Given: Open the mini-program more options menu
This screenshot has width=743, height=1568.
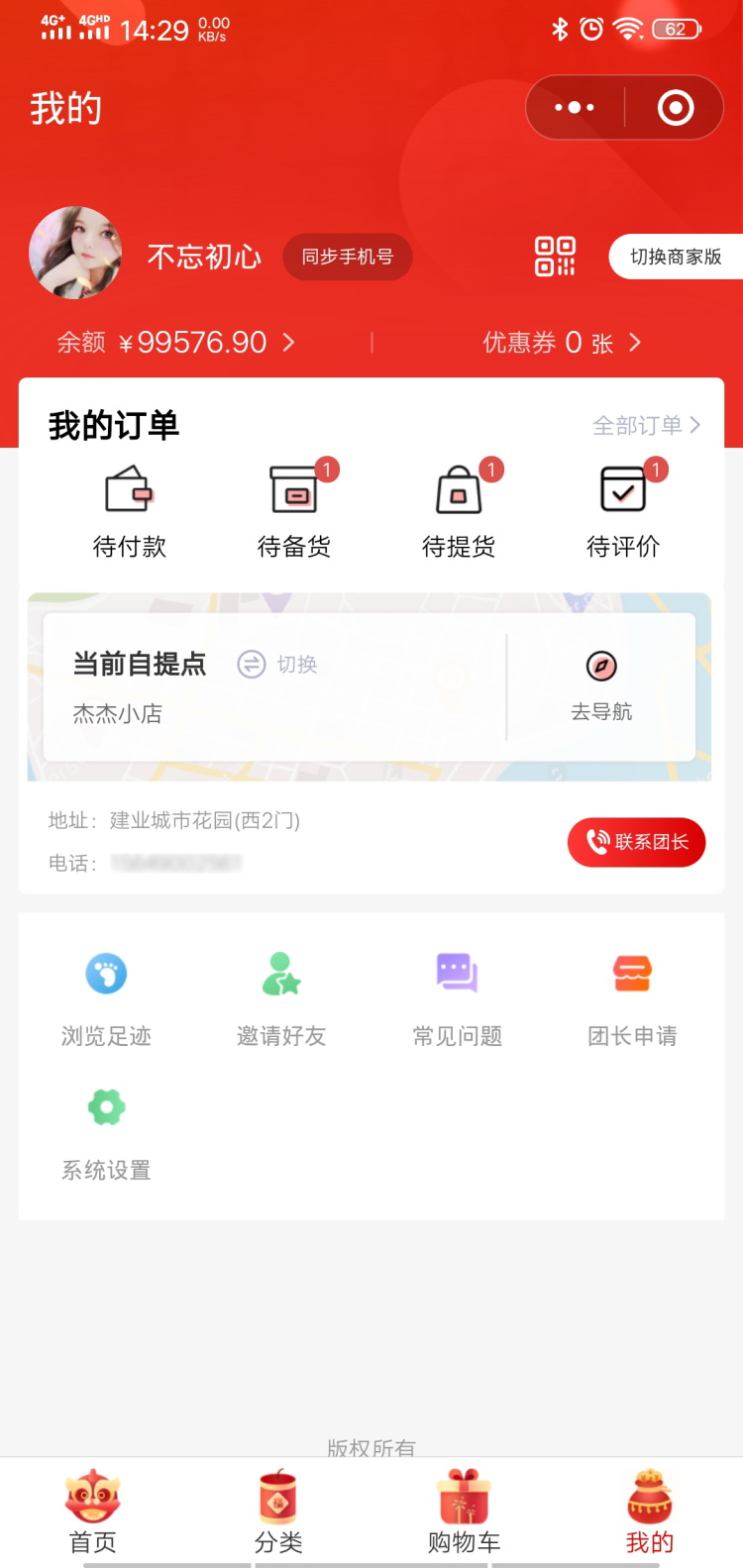Looking at the screenshot, I should click(x=575, y=108).
